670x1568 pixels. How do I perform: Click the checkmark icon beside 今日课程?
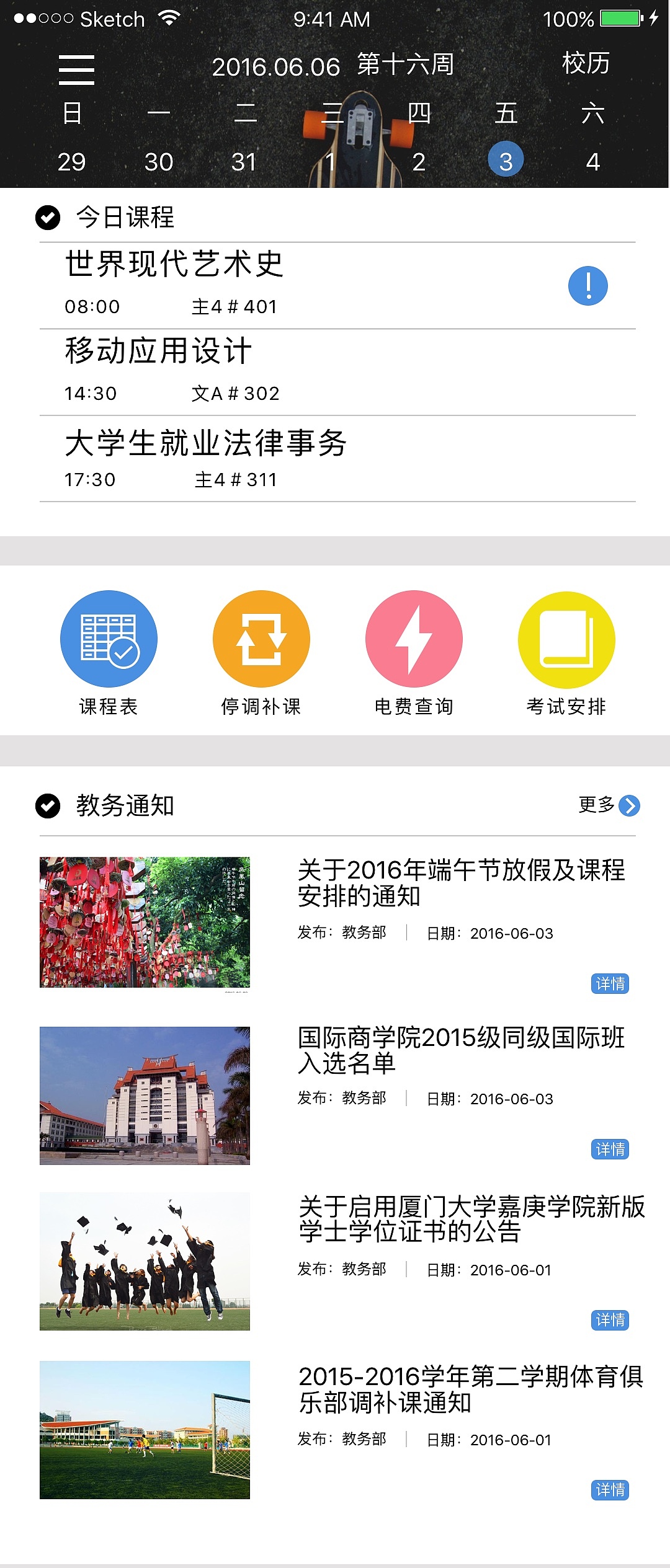click(47, 218)
